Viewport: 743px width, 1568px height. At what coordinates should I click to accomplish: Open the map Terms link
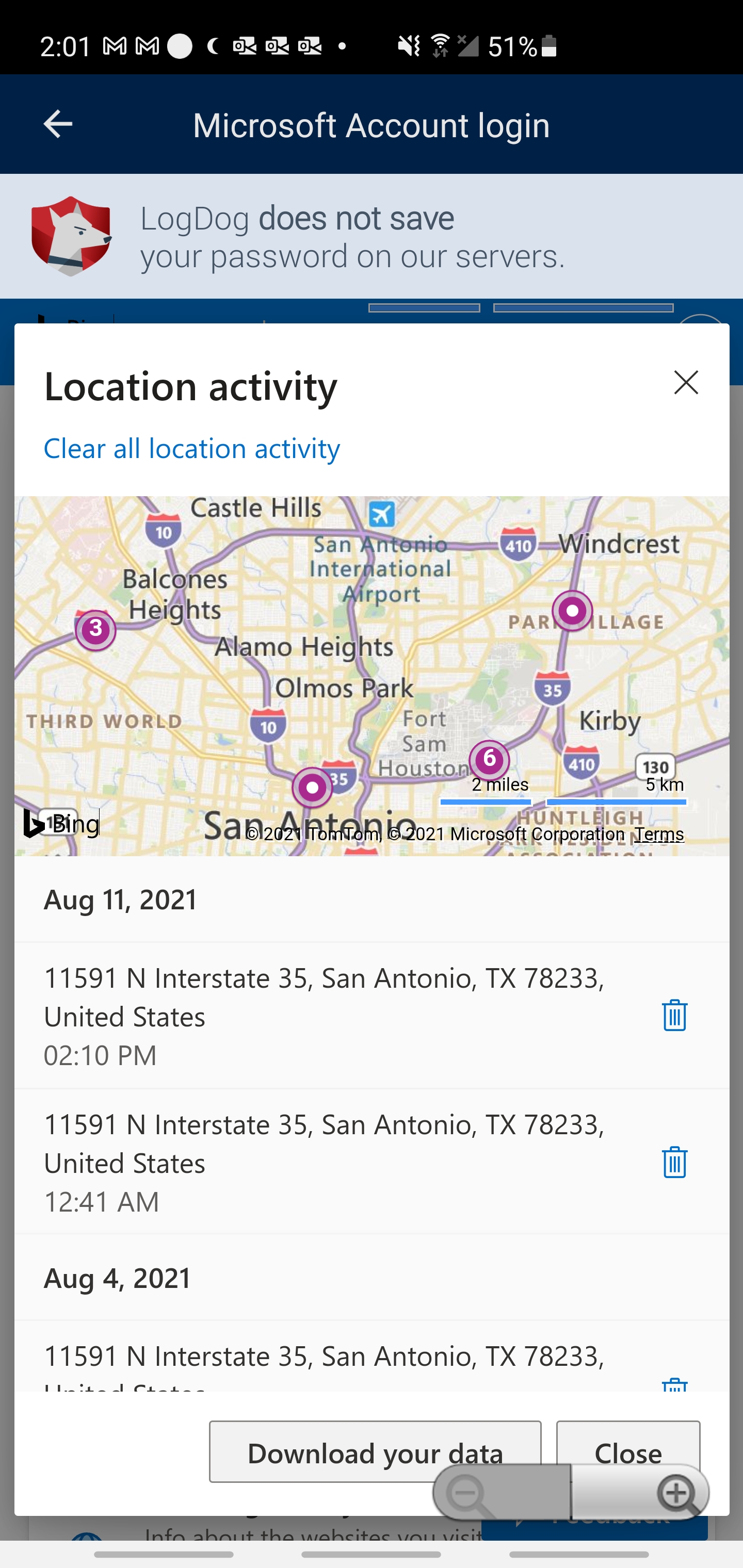659,834
